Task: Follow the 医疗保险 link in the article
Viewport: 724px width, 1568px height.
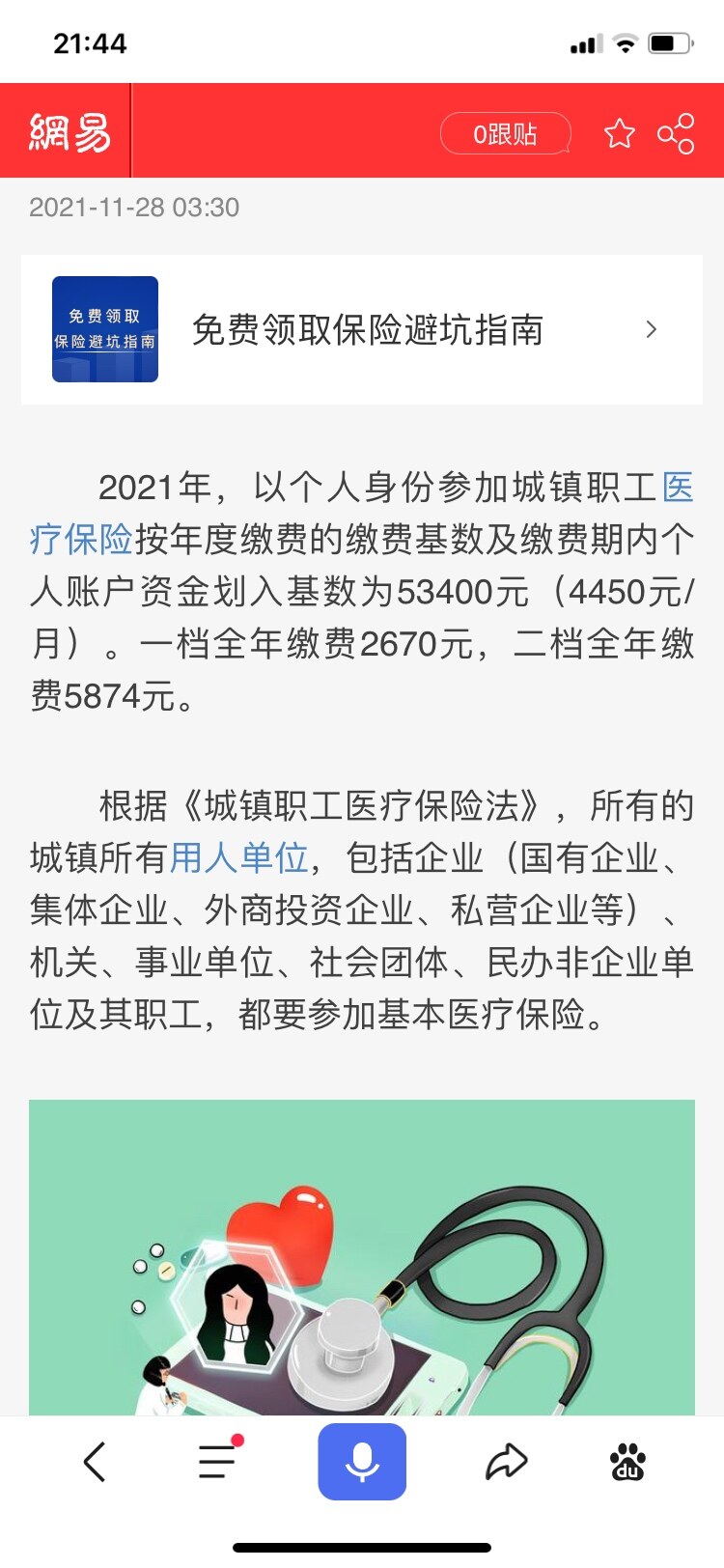Action: click(81, 539)
